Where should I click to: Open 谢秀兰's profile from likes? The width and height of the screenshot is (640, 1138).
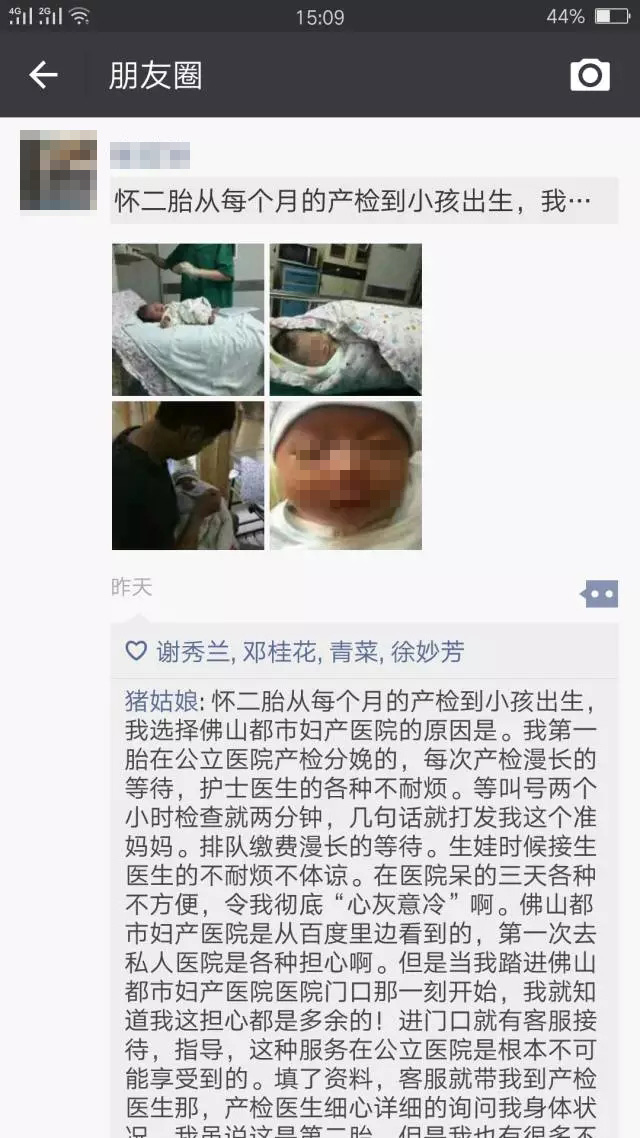(x=193, y=653)
